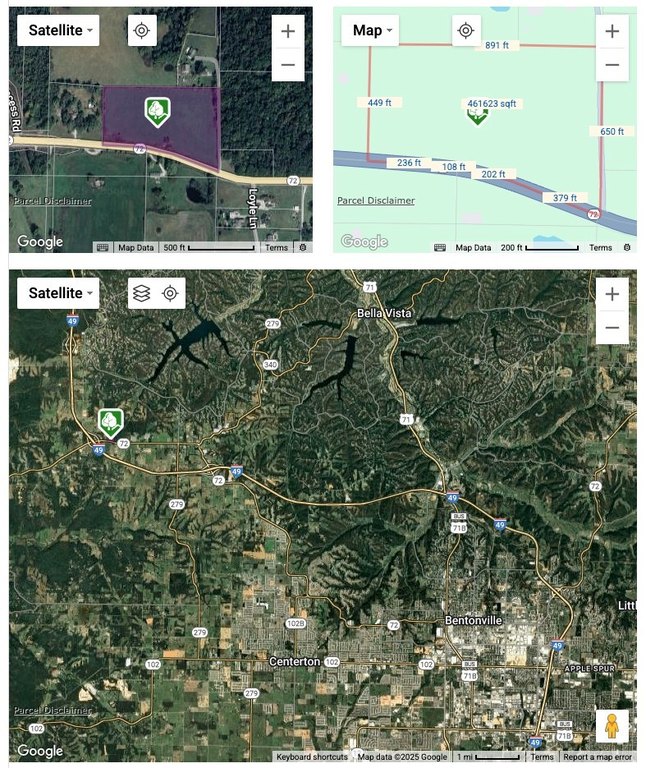Zoom in on the Loyle Ln satellite map
The height and width of the screenshot is (768, 646).
[x=288, y=31]
